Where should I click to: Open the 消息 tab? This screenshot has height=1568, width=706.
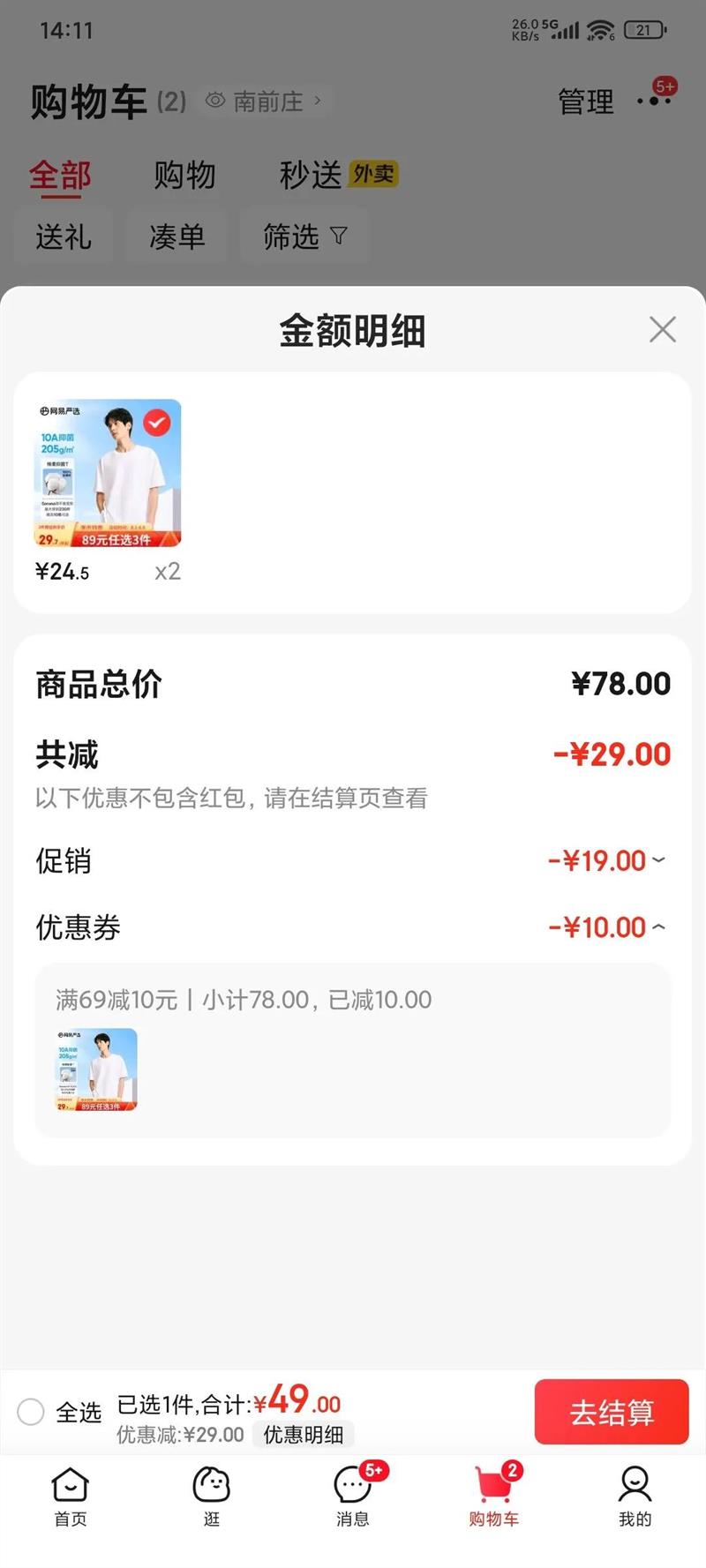coord(353,1497)
